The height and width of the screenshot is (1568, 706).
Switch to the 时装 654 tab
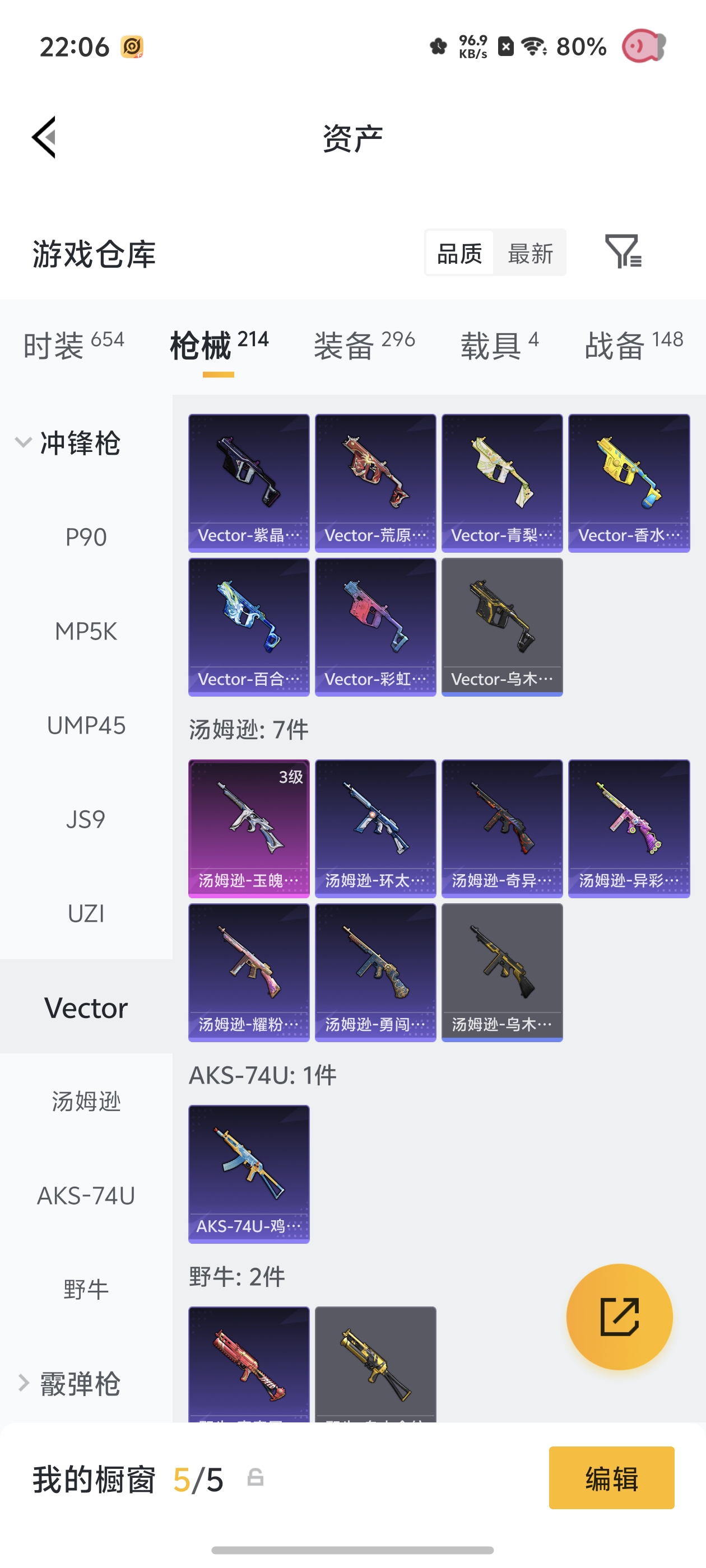[x=74, y=345]
